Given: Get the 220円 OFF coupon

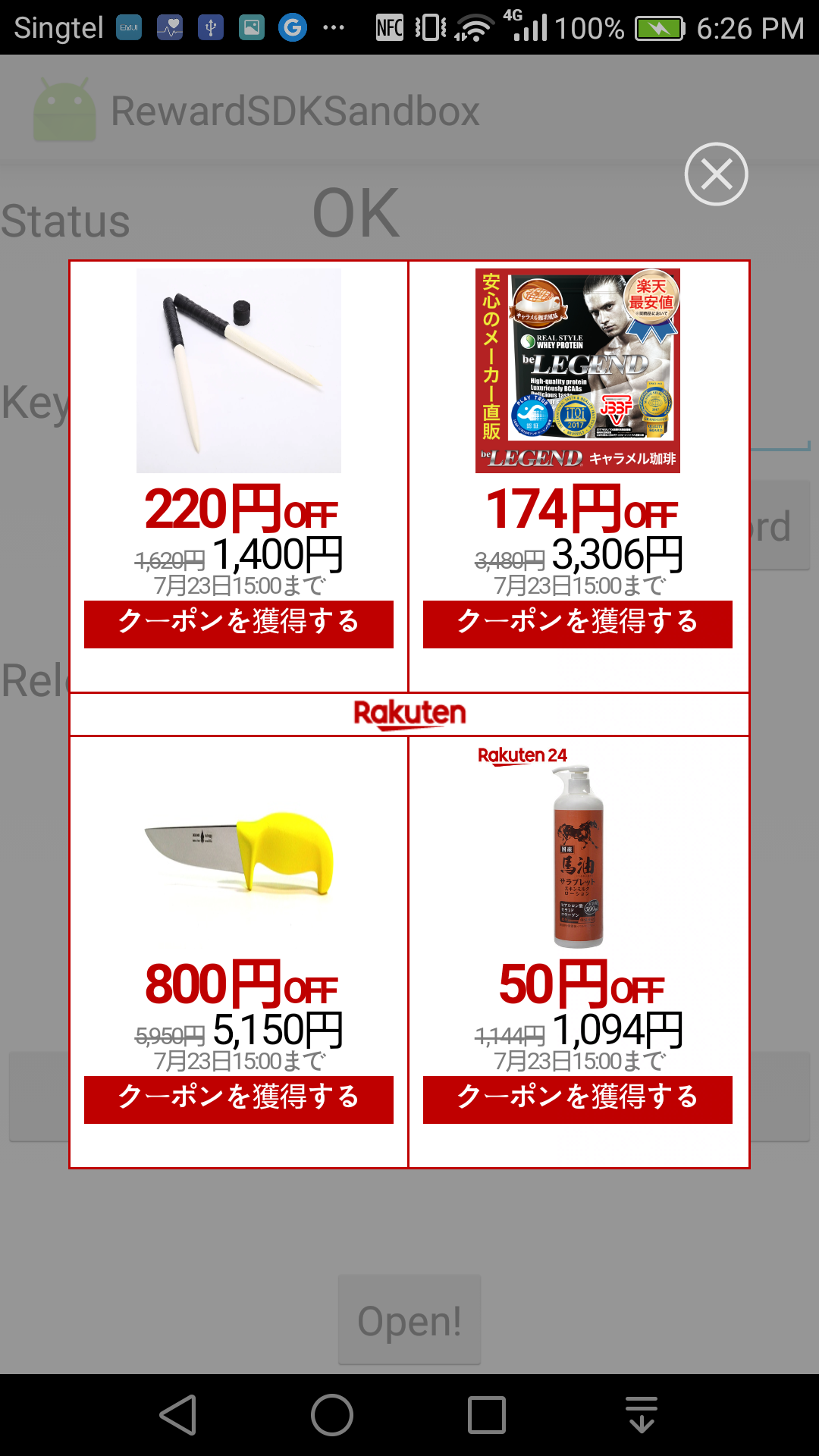Looking at the screenshot, I should coord(238,624).
